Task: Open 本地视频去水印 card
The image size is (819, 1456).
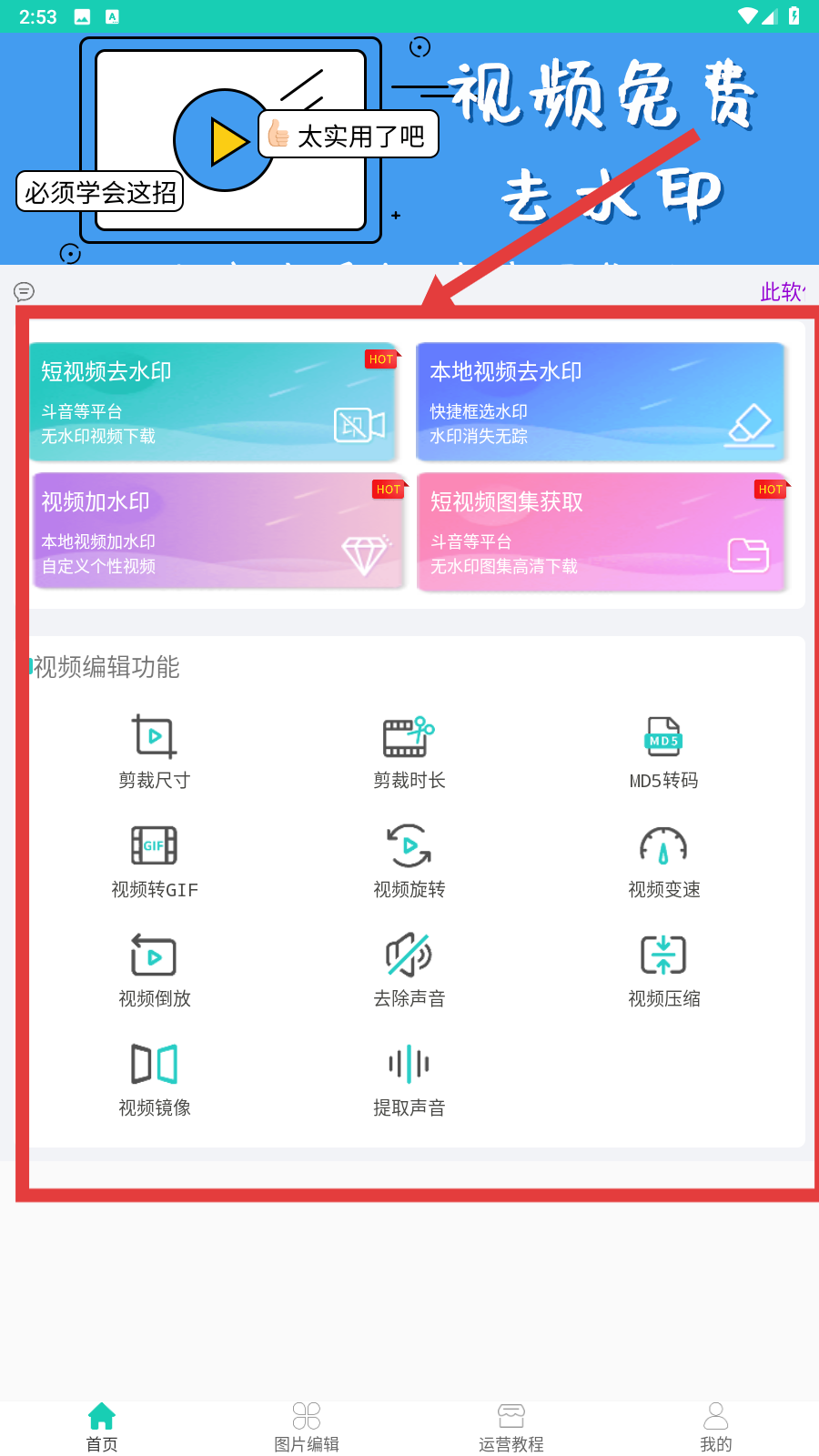Action: pos(601,401)
